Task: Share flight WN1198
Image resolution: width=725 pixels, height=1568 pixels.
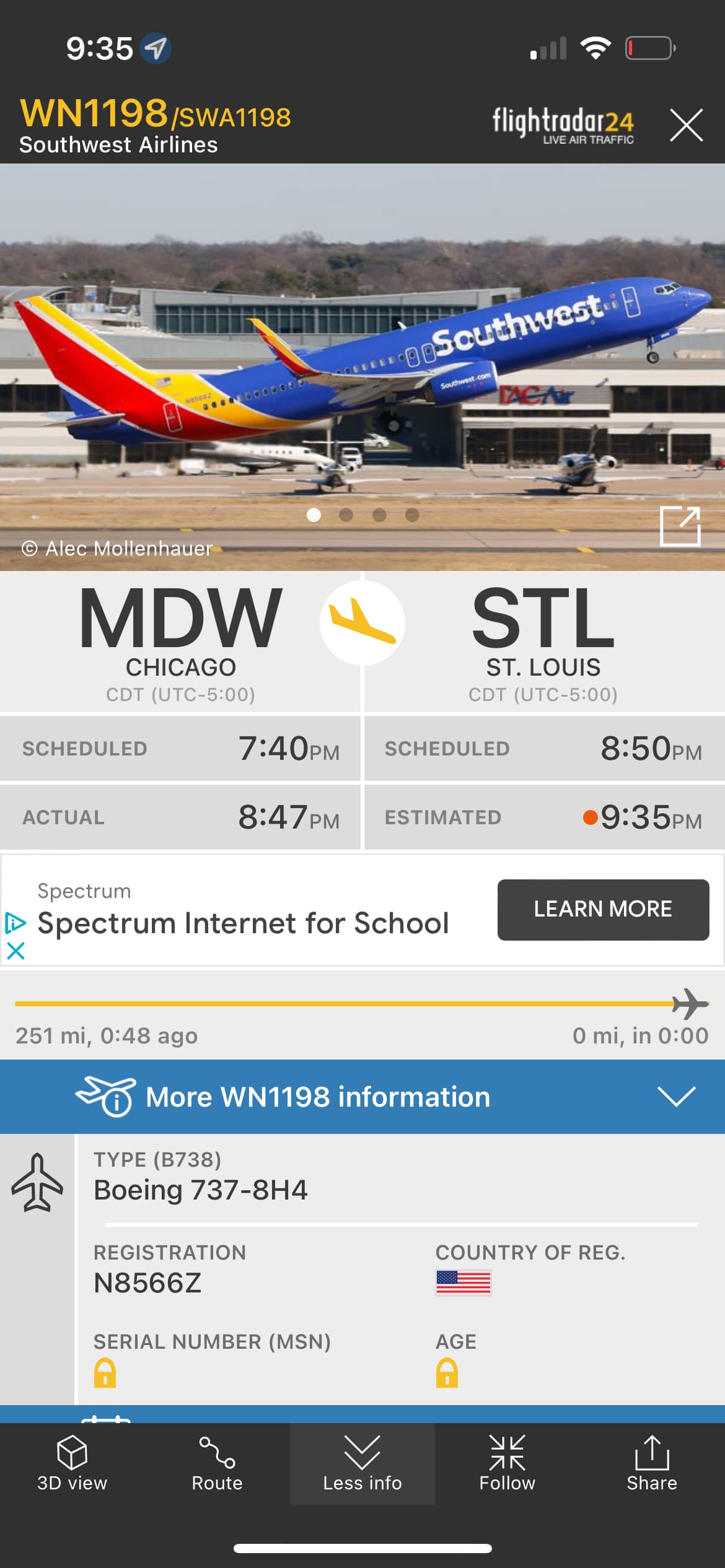Action: [651, 1464]
